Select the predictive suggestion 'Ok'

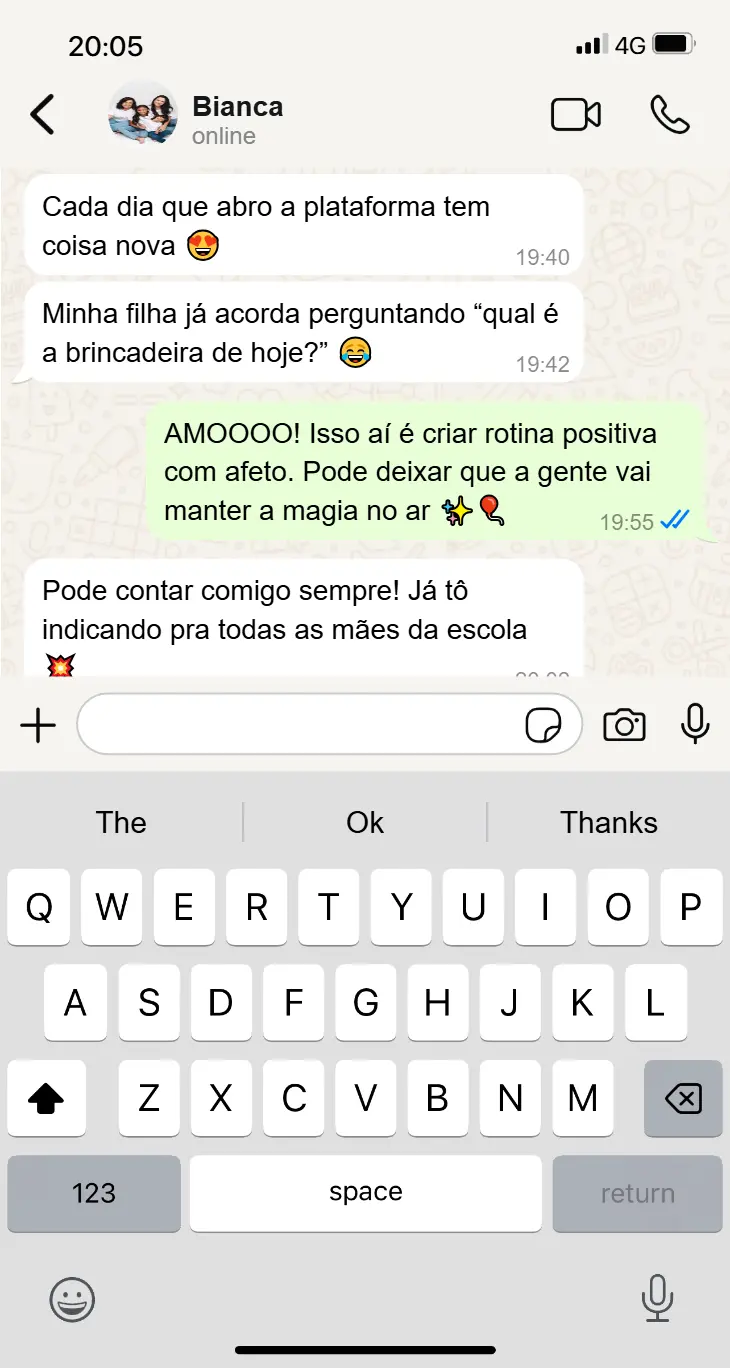365,822
